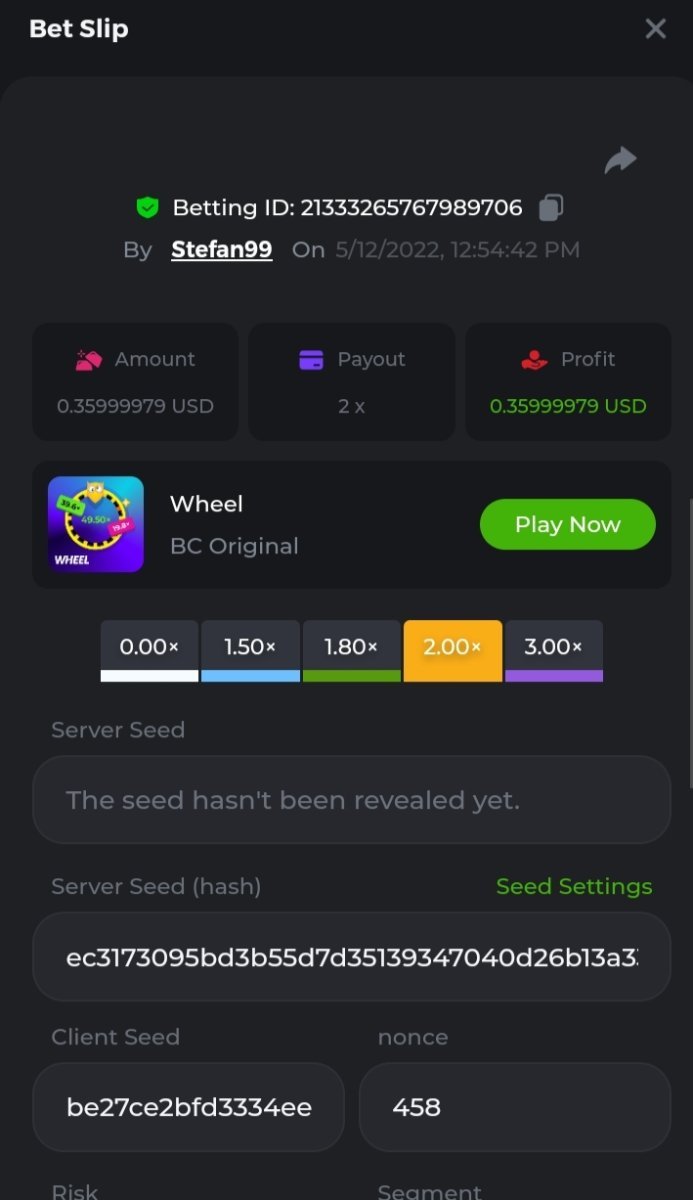Copy the Betting ID
Screen dimensions: 693x1200
(551, 208)
